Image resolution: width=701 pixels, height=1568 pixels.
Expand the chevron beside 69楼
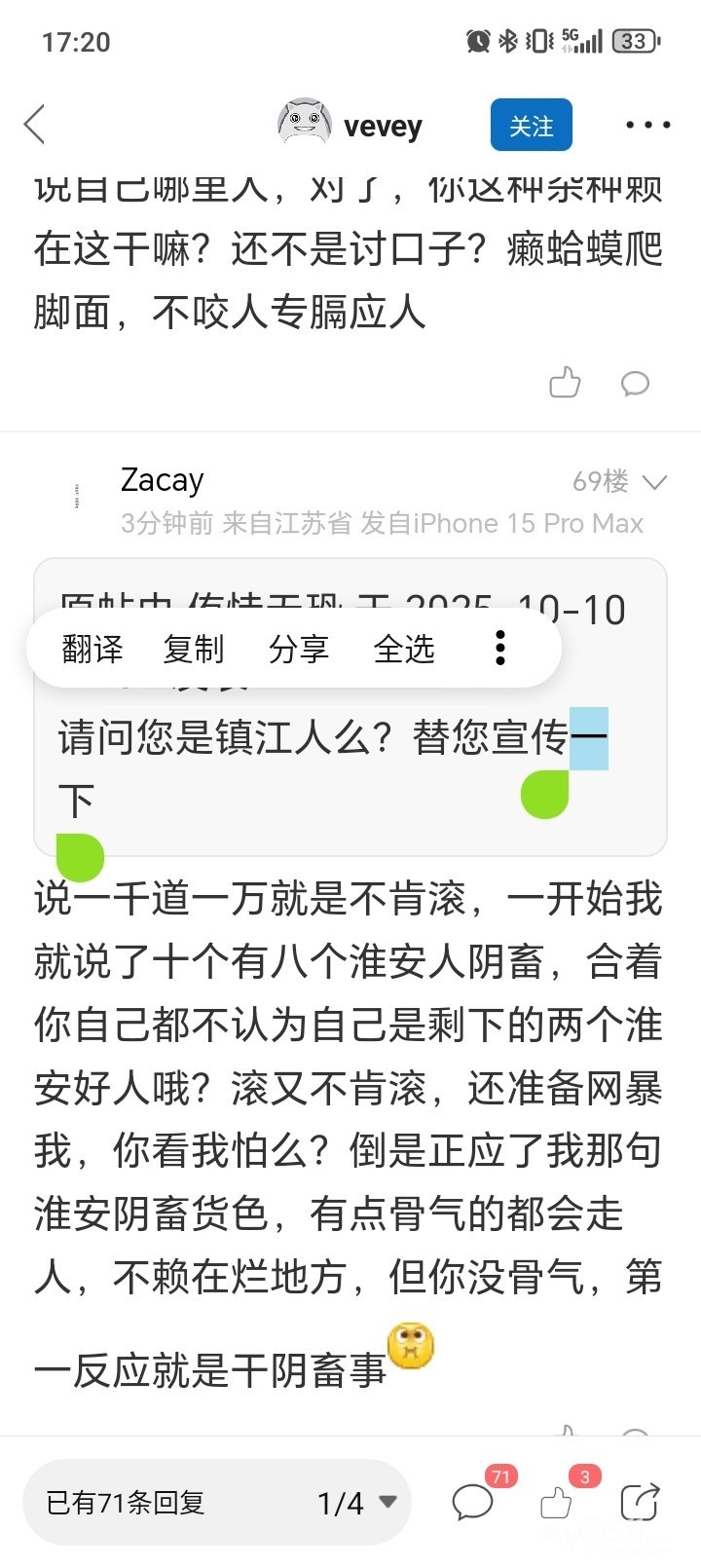click(x=655, y=482)
